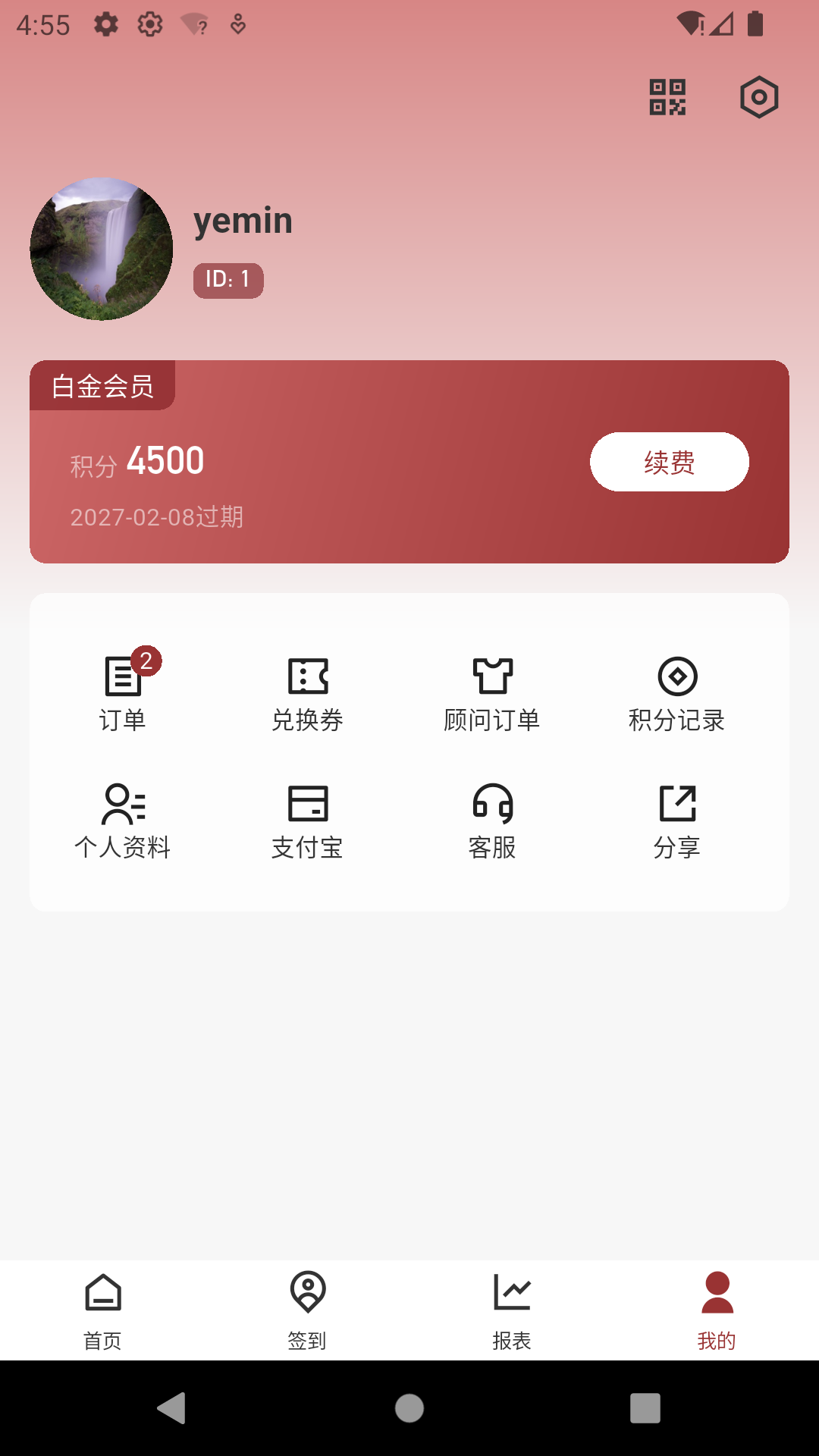Open the 签到 check-in tab
Screen dimensions: 819x1456
(307, 1302)
